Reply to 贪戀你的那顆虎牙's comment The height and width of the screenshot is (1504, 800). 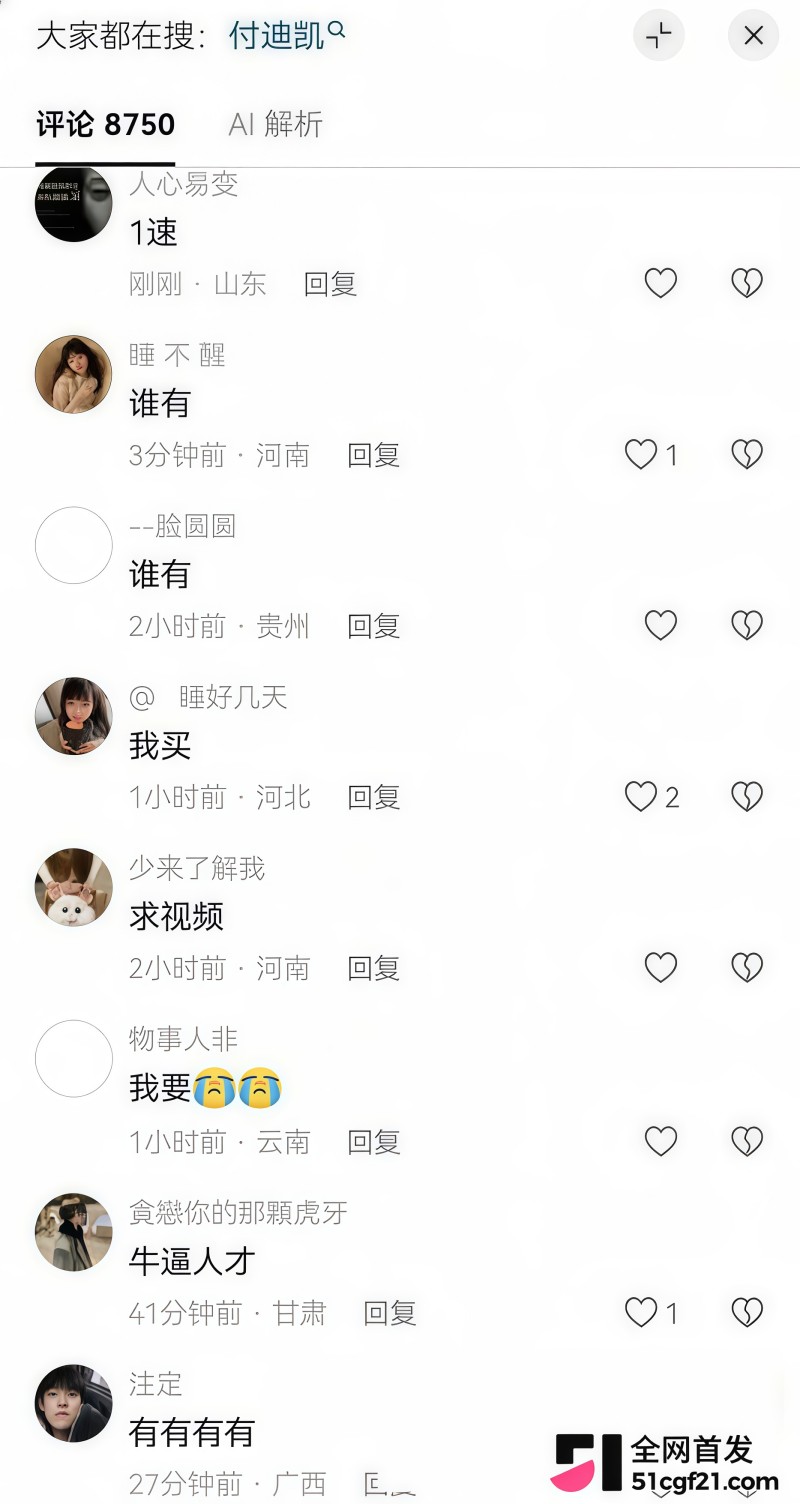click(x=390, y=1313)
